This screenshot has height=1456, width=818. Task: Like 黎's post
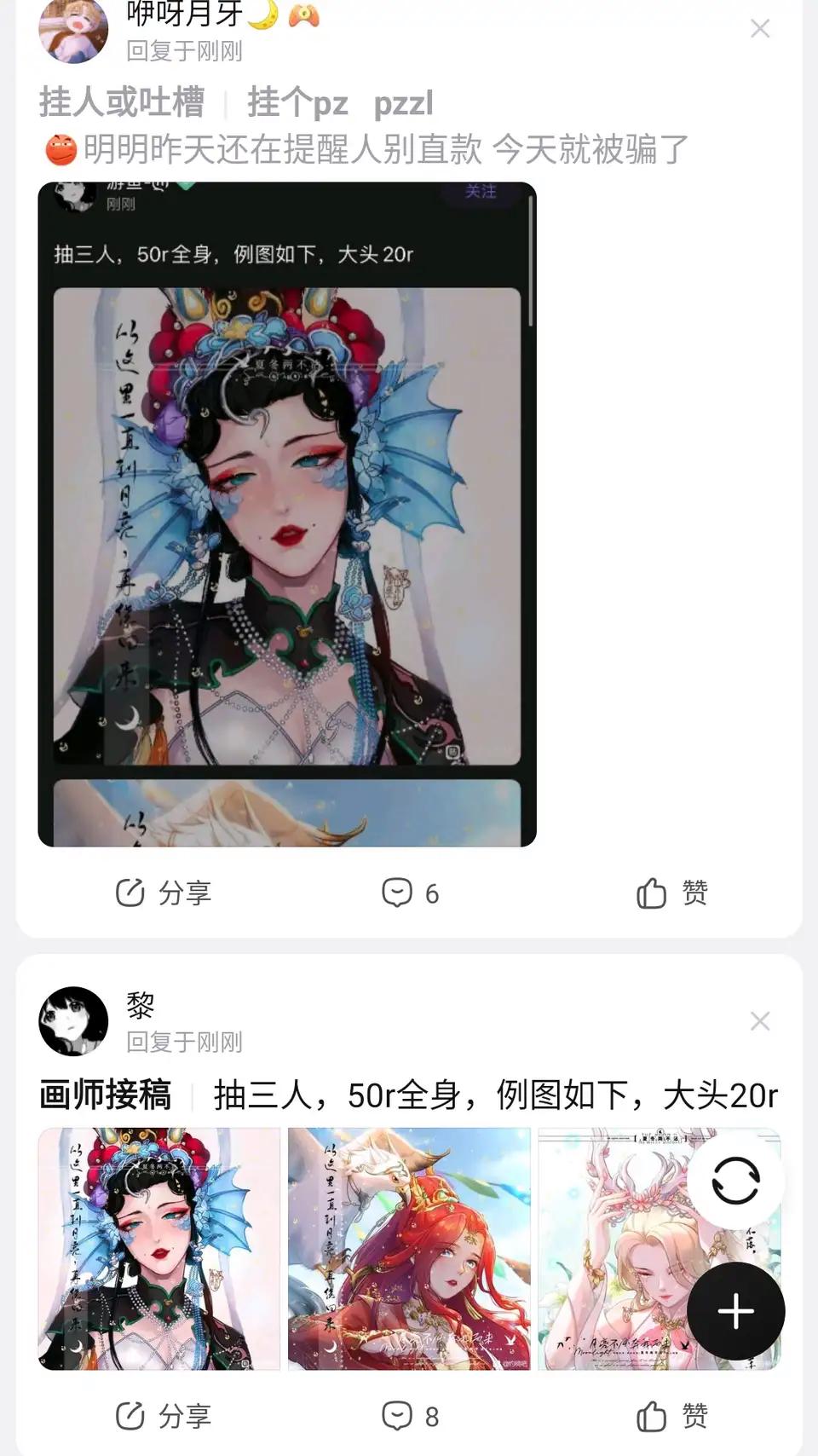click(671, 1416)
